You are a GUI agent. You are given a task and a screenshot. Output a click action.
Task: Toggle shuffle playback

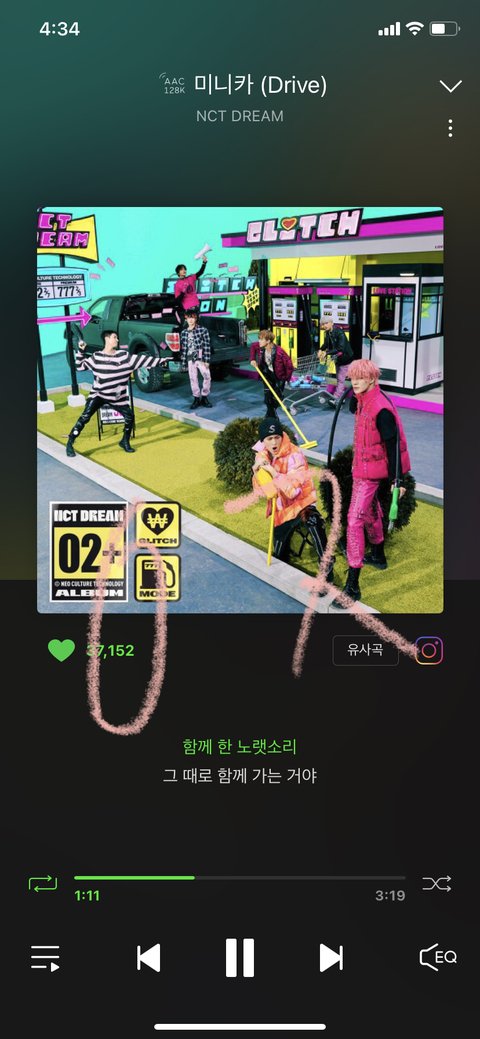[x=437, y=883]
